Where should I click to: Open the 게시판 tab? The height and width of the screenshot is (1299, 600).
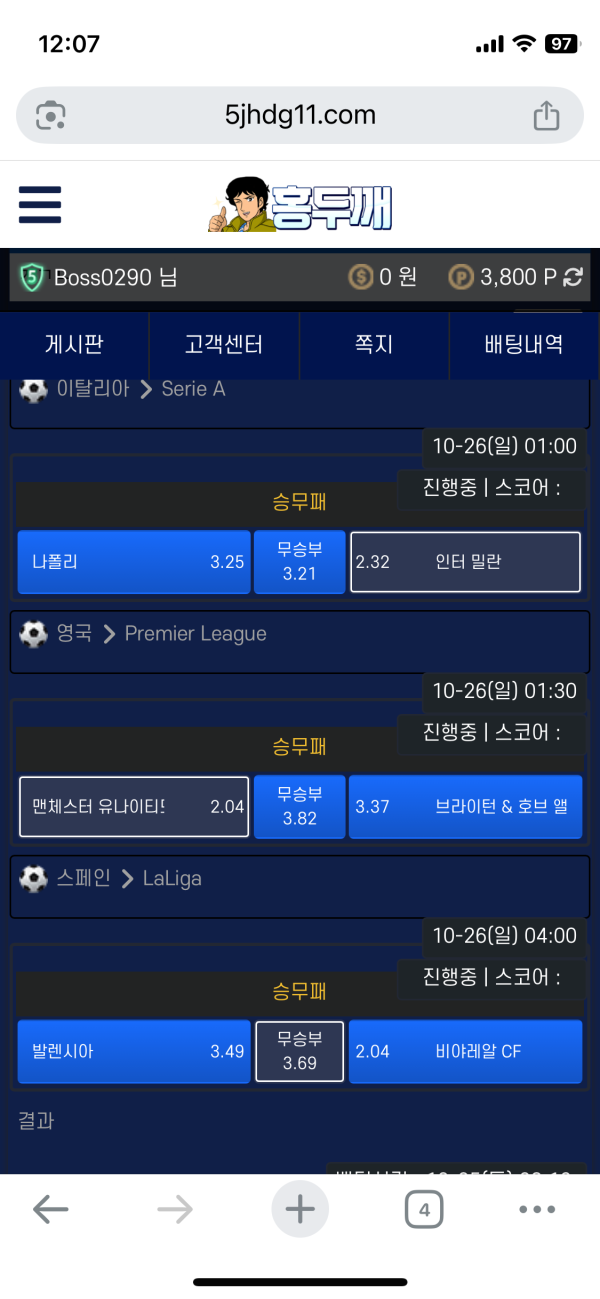point(74,345)
